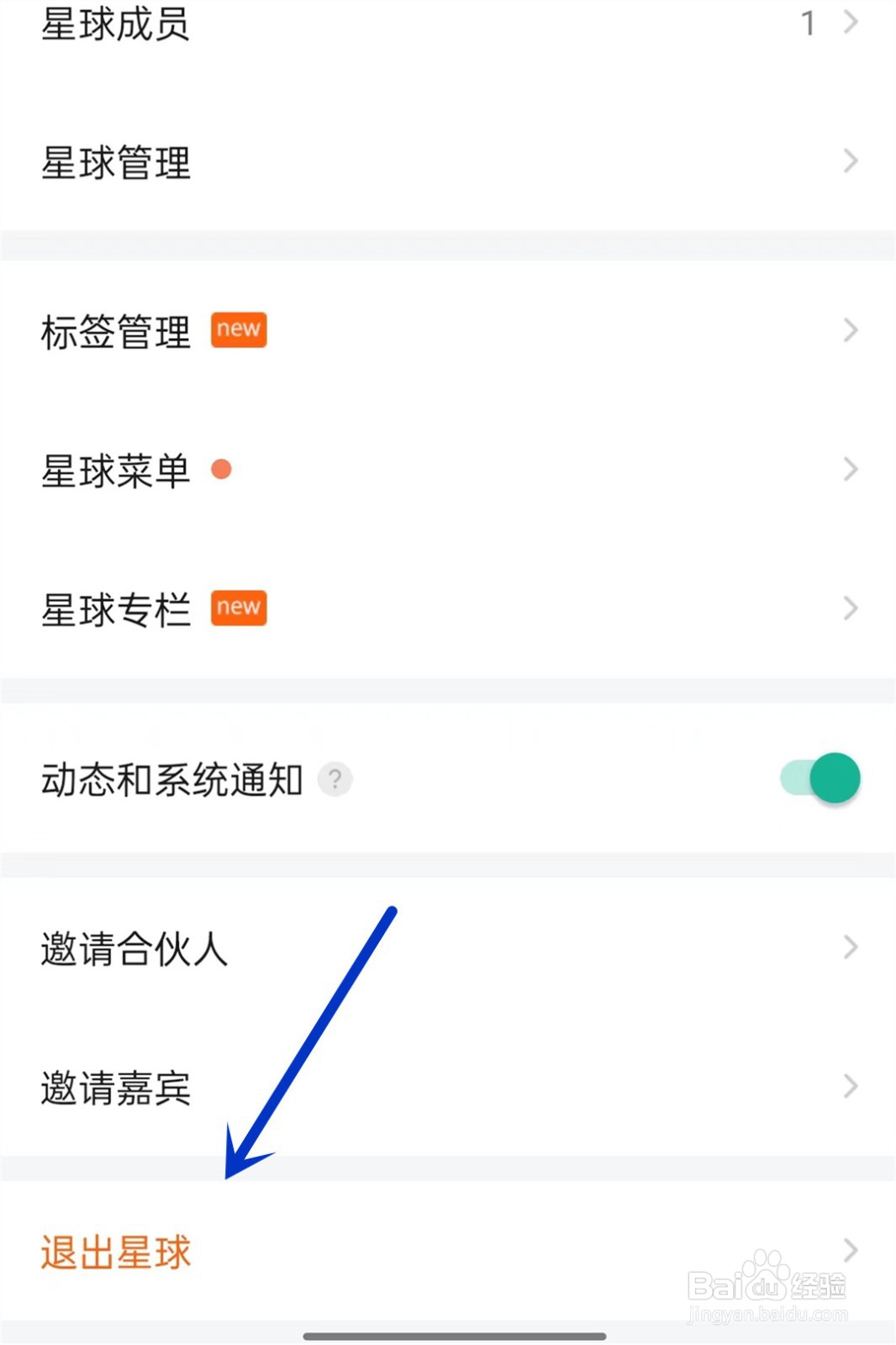Toggle notifications off for the planet

click(816, 778)
